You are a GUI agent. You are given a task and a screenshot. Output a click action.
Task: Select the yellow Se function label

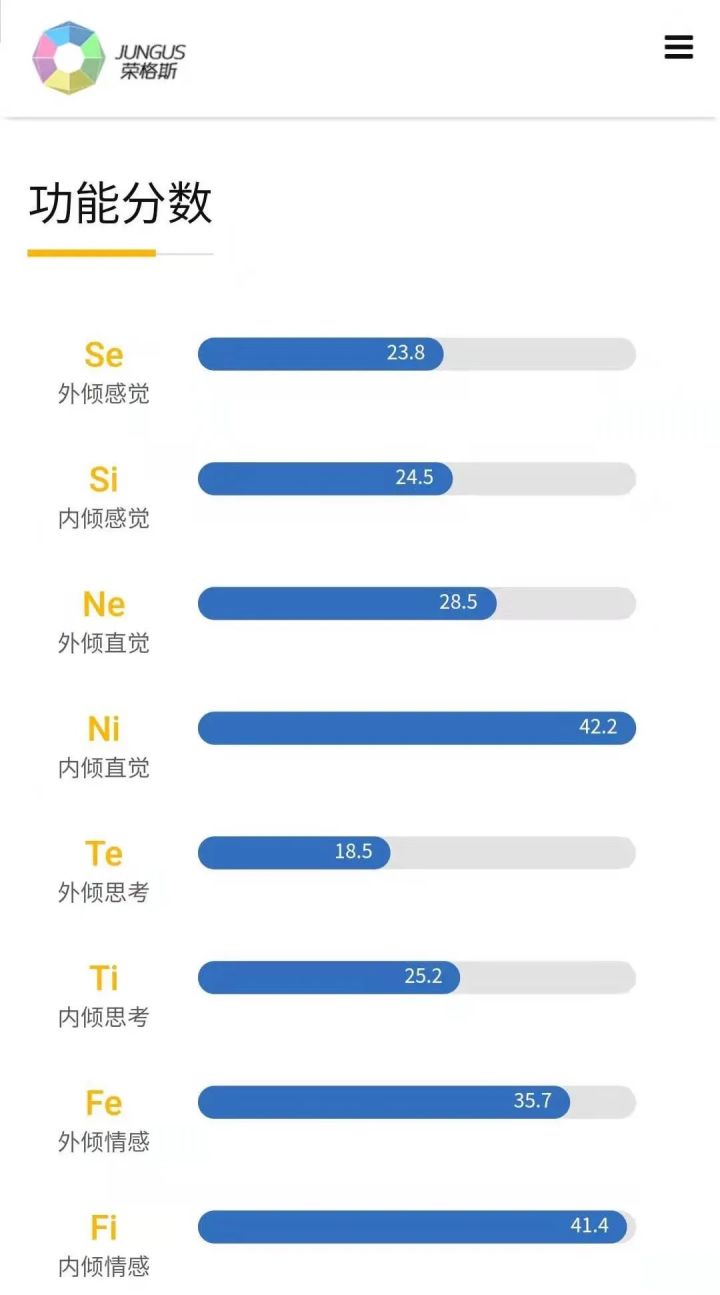point(103,354)
